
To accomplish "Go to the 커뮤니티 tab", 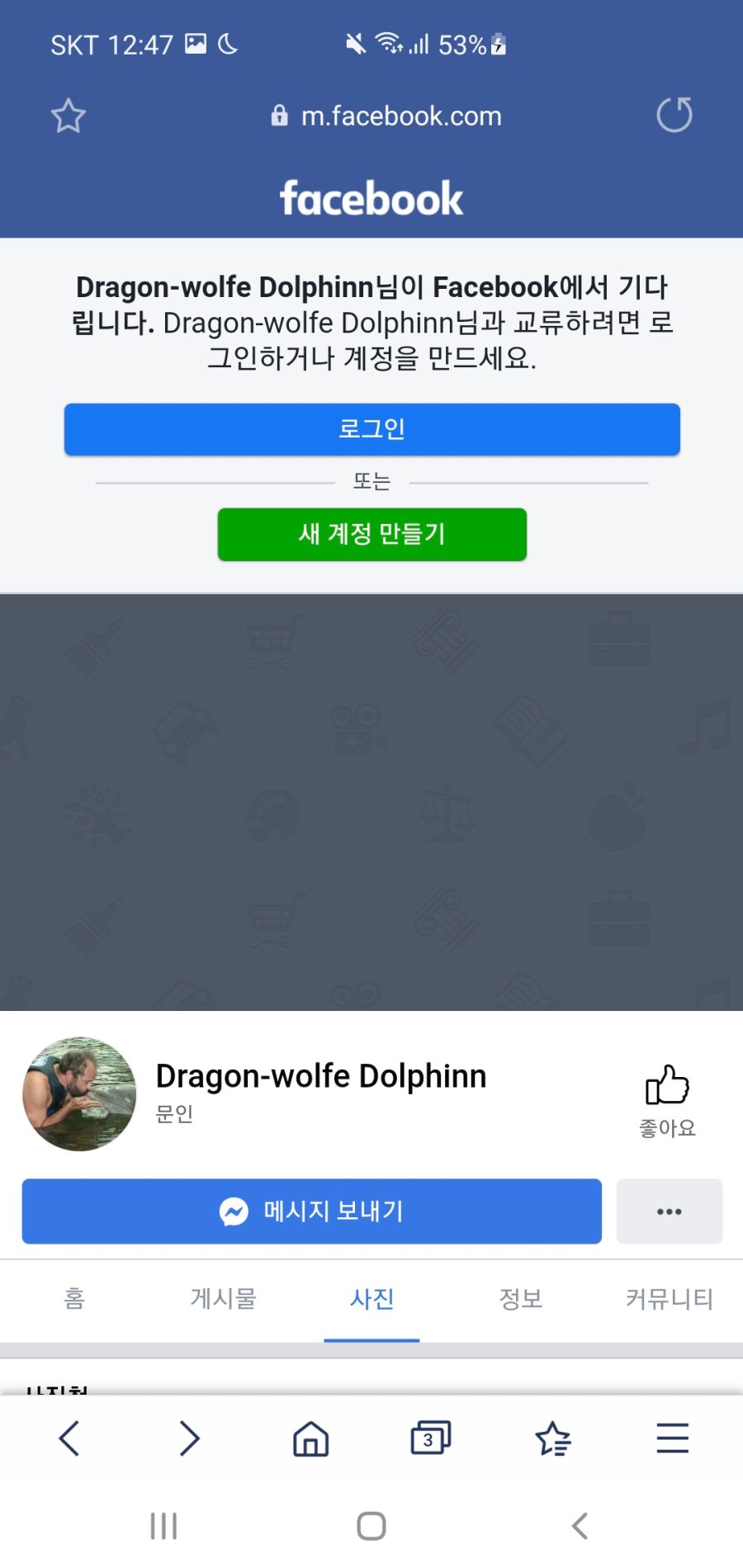I will (669, 1299).
